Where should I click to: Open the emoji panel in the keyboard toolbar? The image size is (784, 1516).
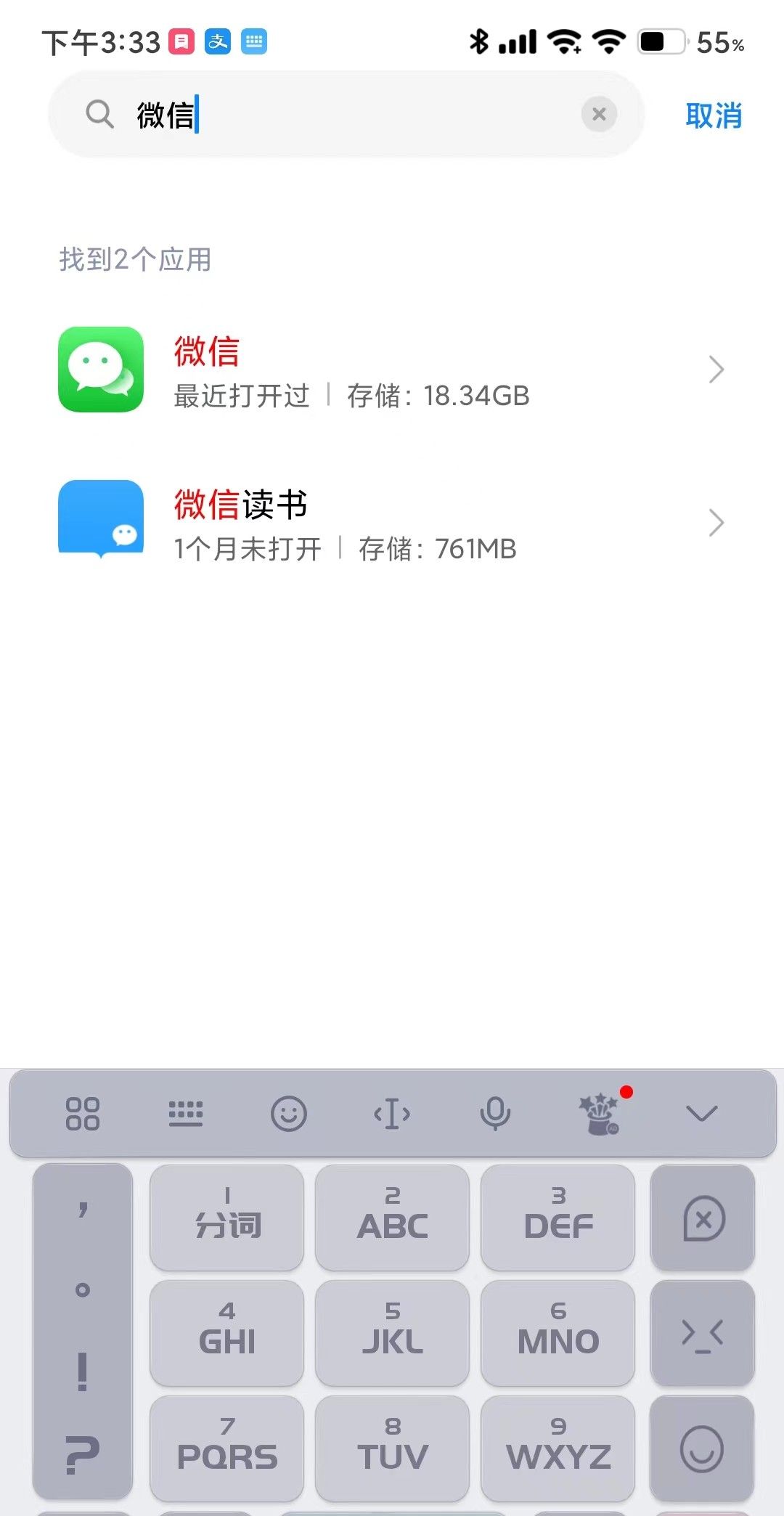[289, 1113]
